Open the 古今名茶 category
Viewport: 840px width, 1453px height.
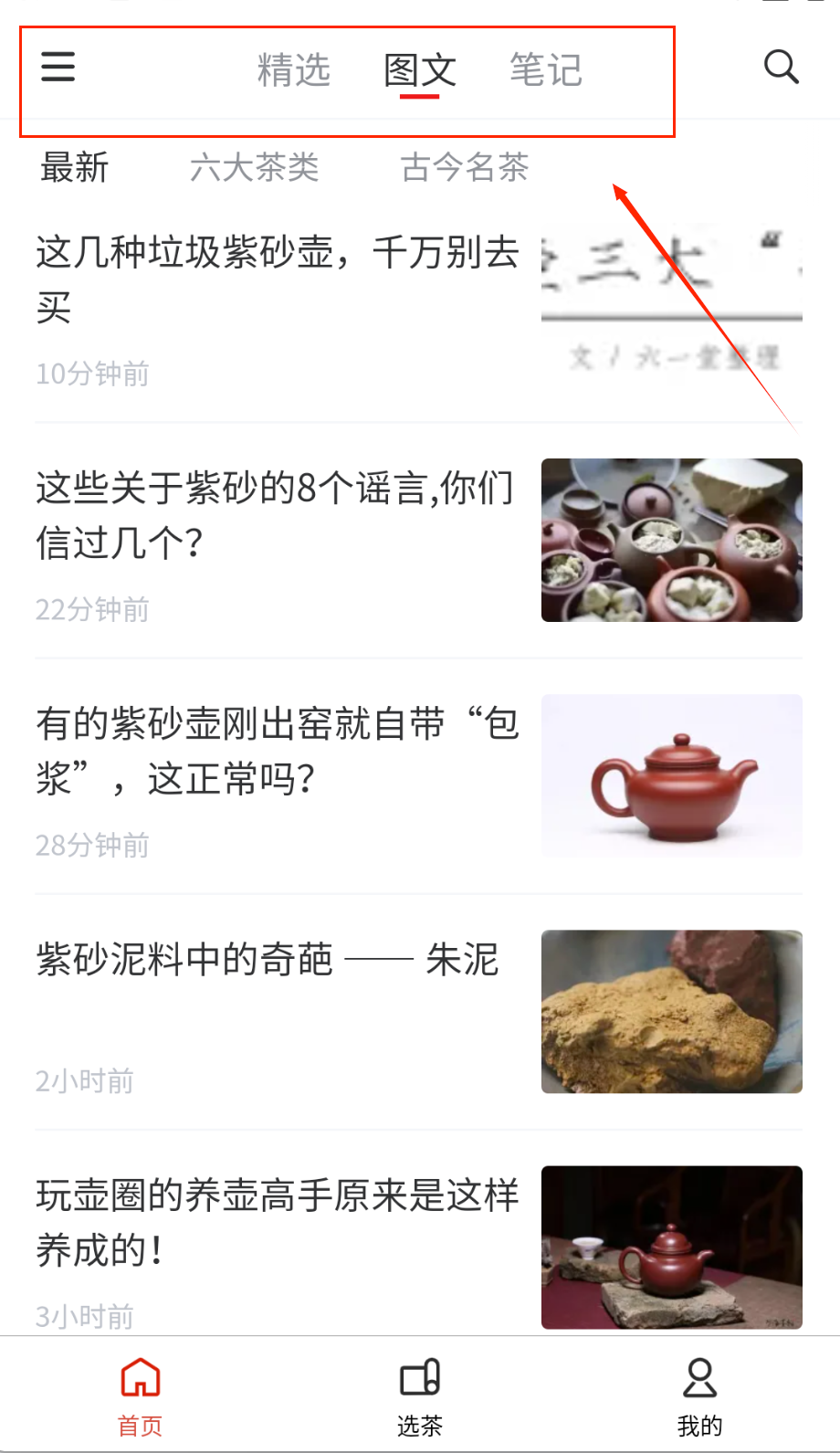coord(464,168)
